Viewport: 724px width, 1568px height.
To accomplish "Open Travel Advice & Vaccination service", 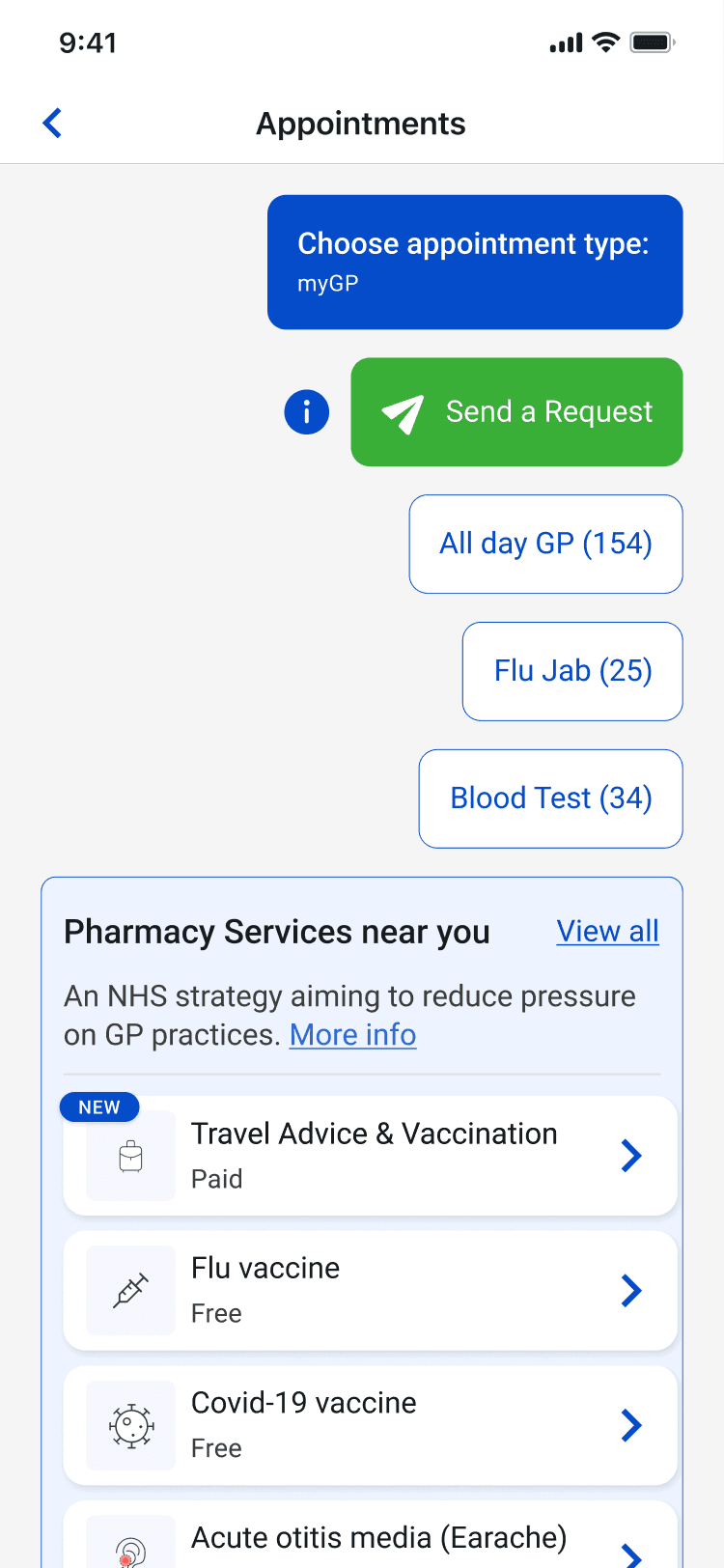I will 370,1156.
